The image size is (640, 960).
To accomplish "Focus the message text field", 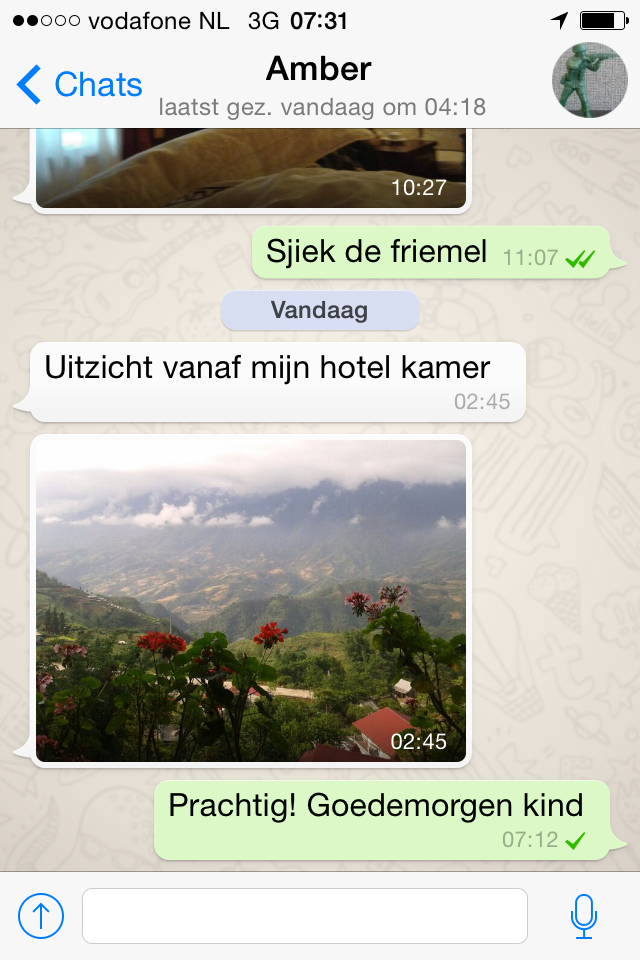I will click(x=304, y=915).
